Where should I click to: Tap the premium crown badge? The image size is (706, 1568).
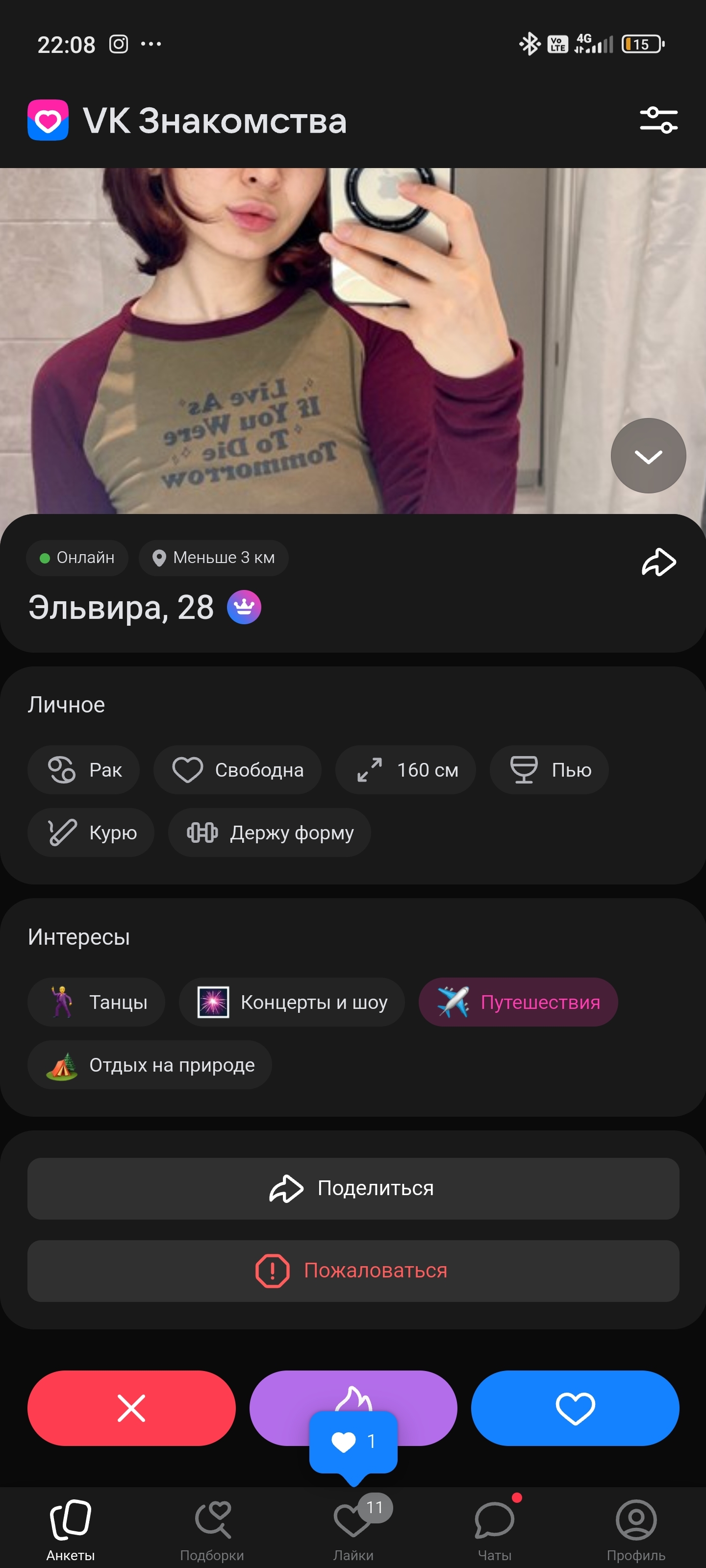[244, 607]
